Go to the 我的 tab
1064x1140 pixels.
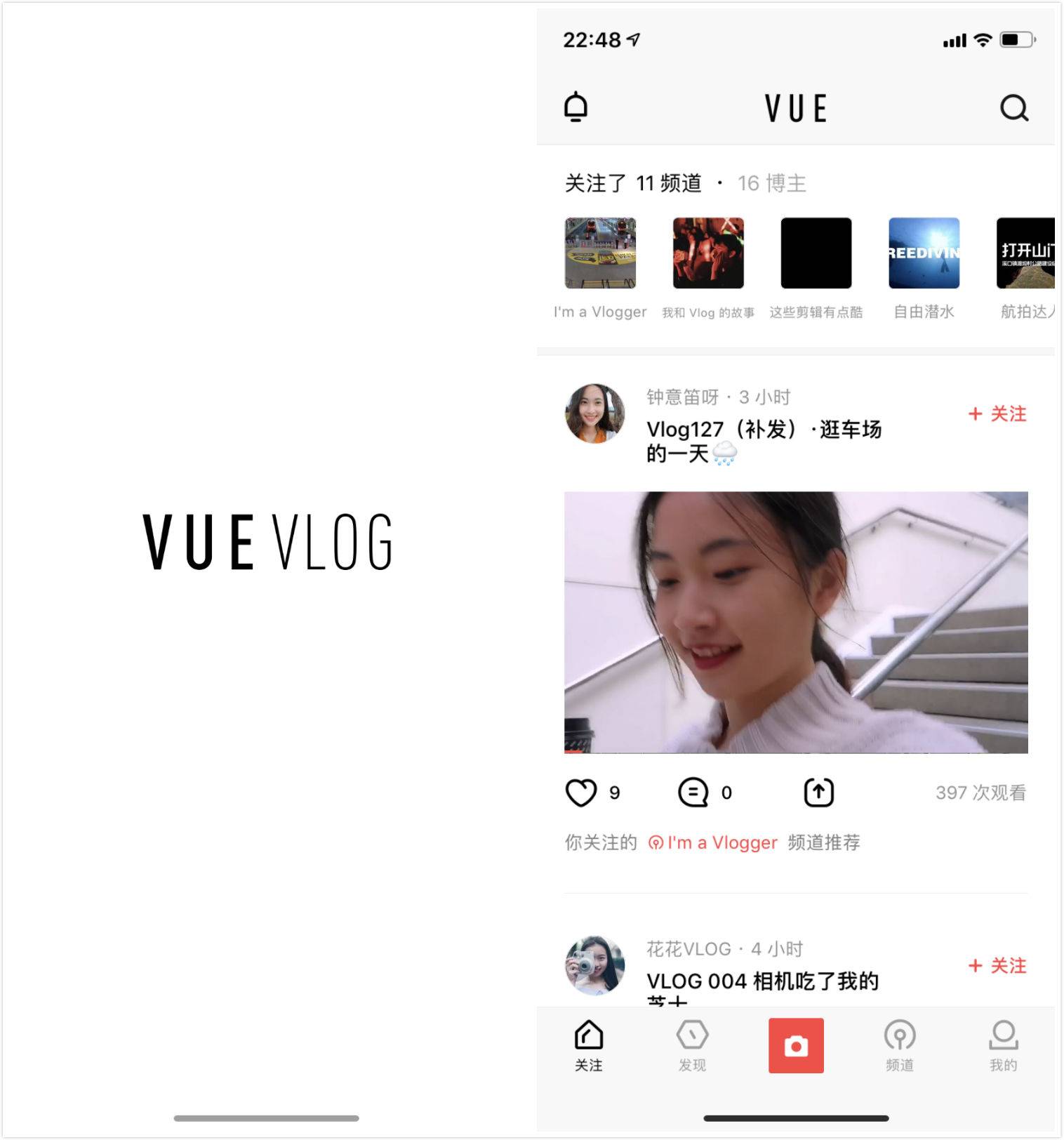(1003, 1045)
